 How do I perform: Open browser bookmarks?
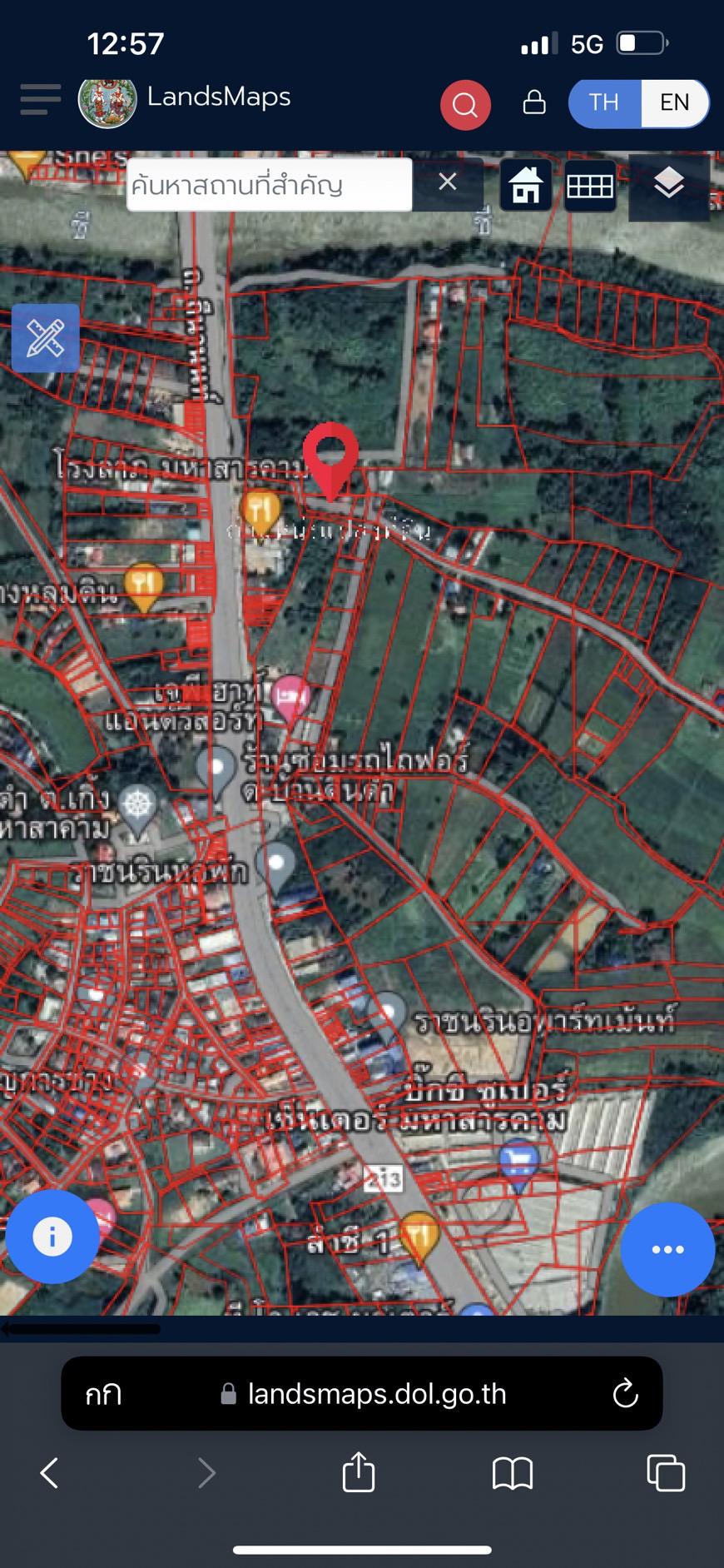(513, 1473)
